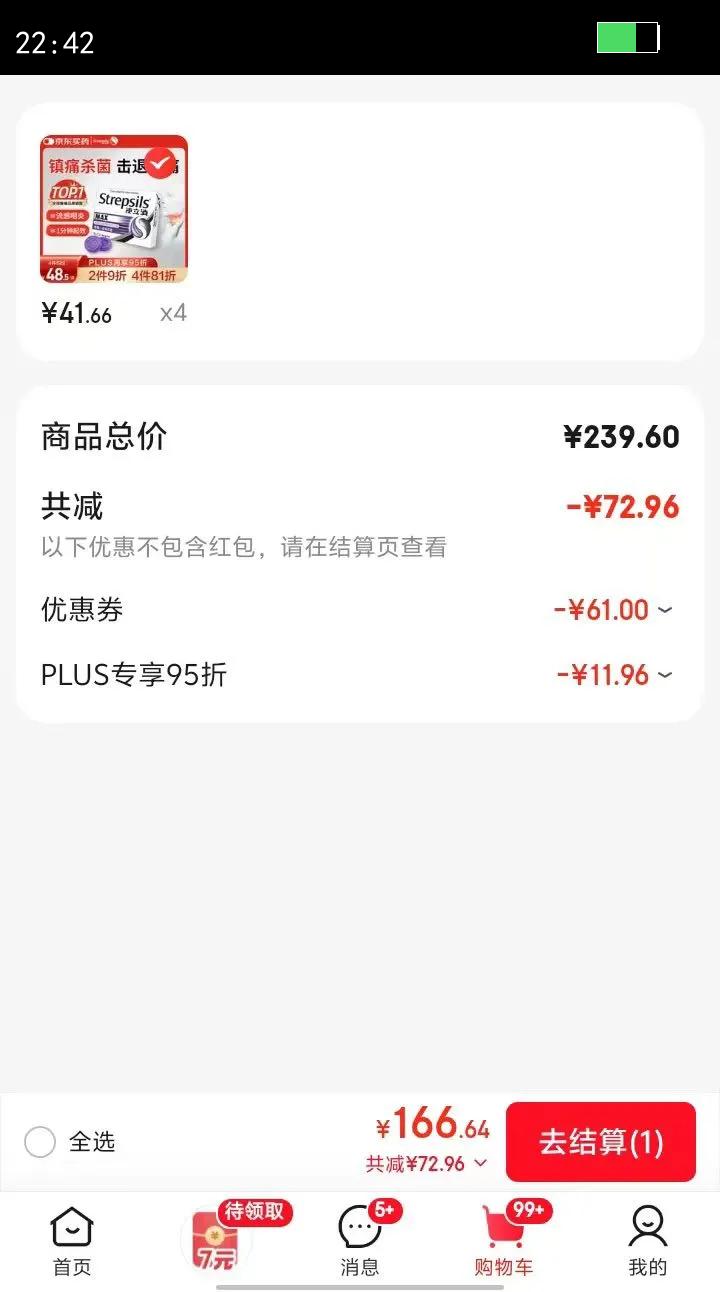Switch to the 消息 tab
The image size is (720, 1292).
click(x=360, y=1240)
